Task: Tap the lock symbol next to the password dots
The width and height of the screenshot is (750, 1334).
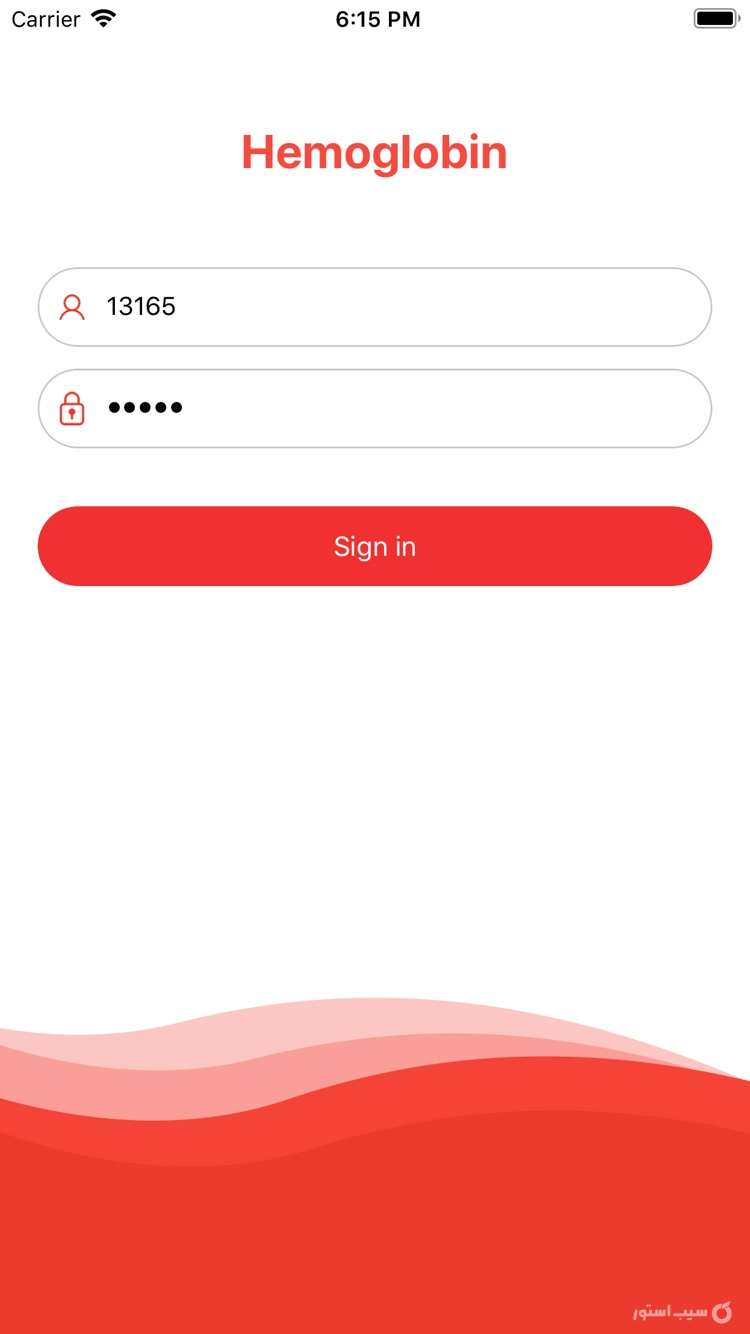Action: point(71,408)
